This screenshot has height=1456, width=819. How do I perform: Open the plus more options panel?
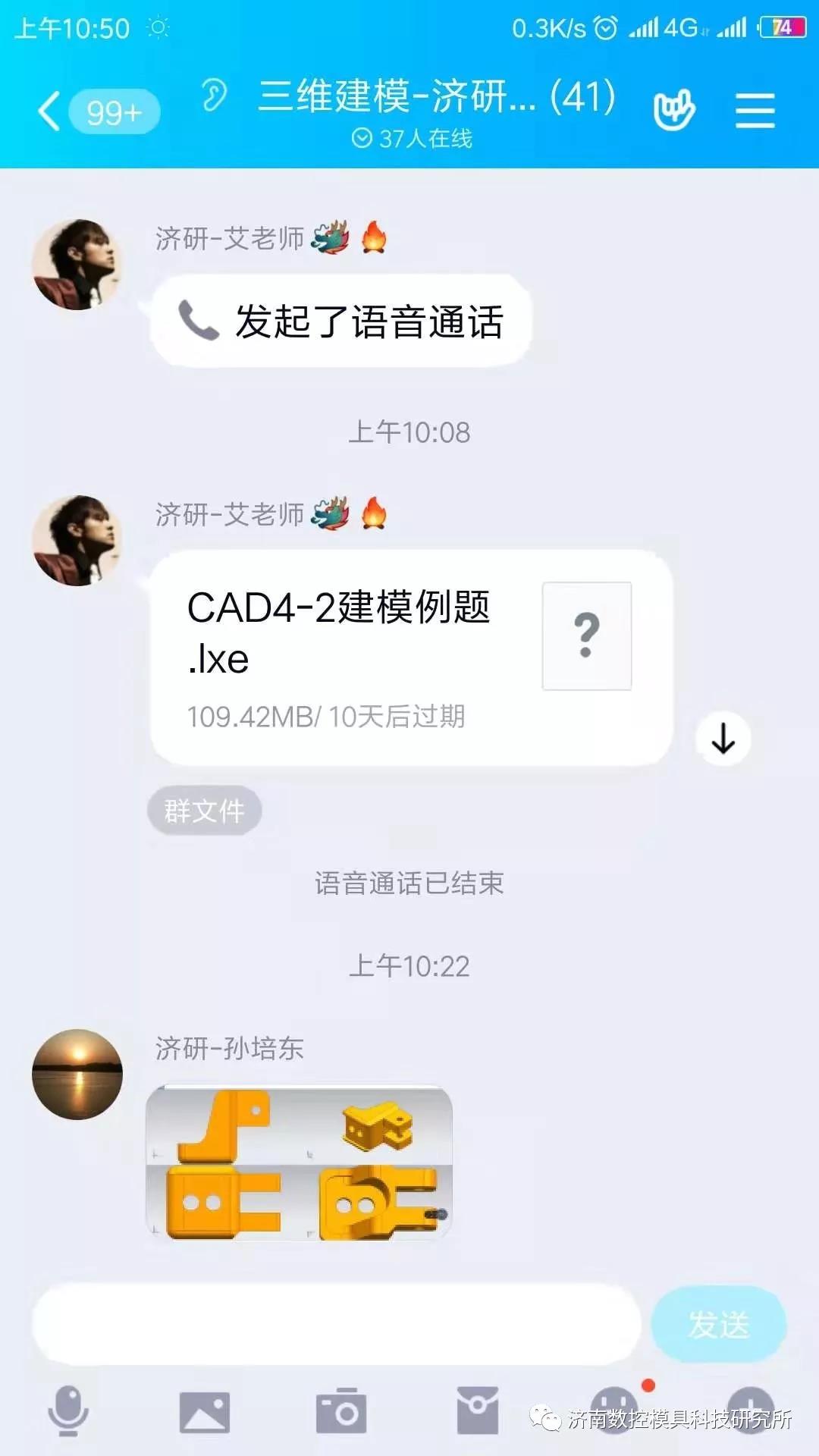click(x=750, y=1409)
